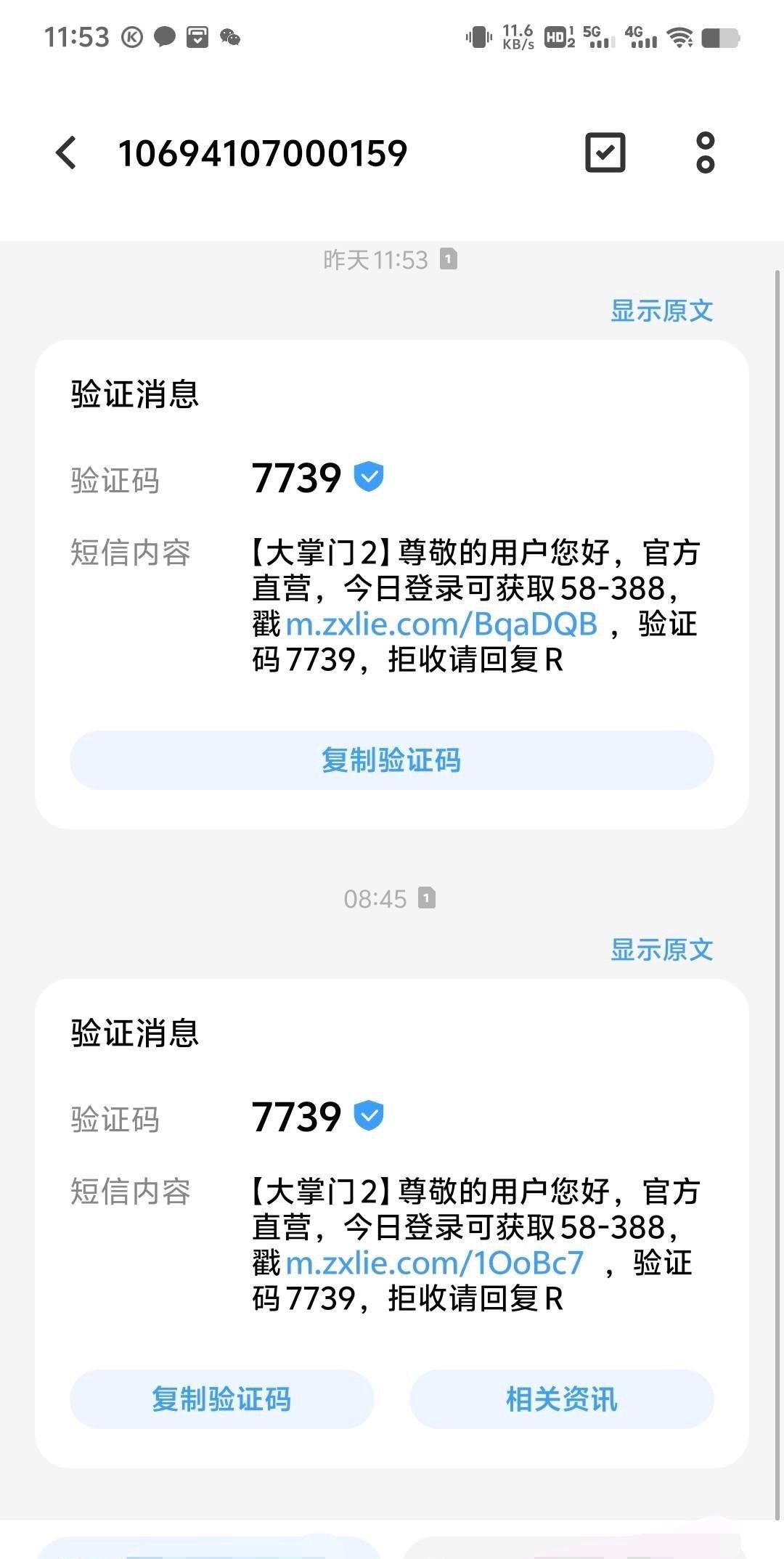Go back from the 10694107000159 thread
The width and height of the screenshot is (784, 1559).
pos(66,152)
